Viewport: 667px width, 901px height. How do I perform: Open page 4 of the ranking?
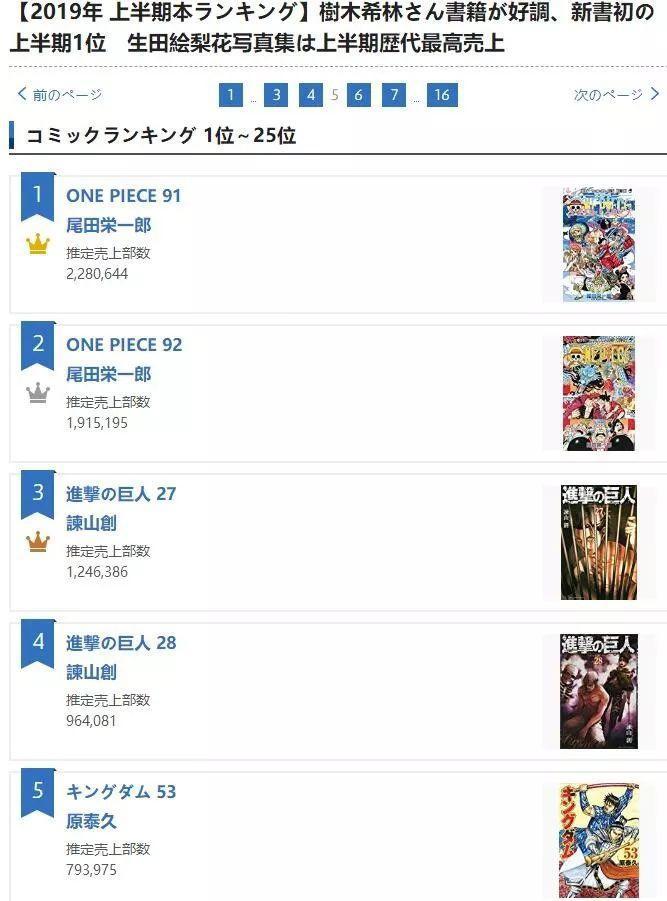click(311, 95)
